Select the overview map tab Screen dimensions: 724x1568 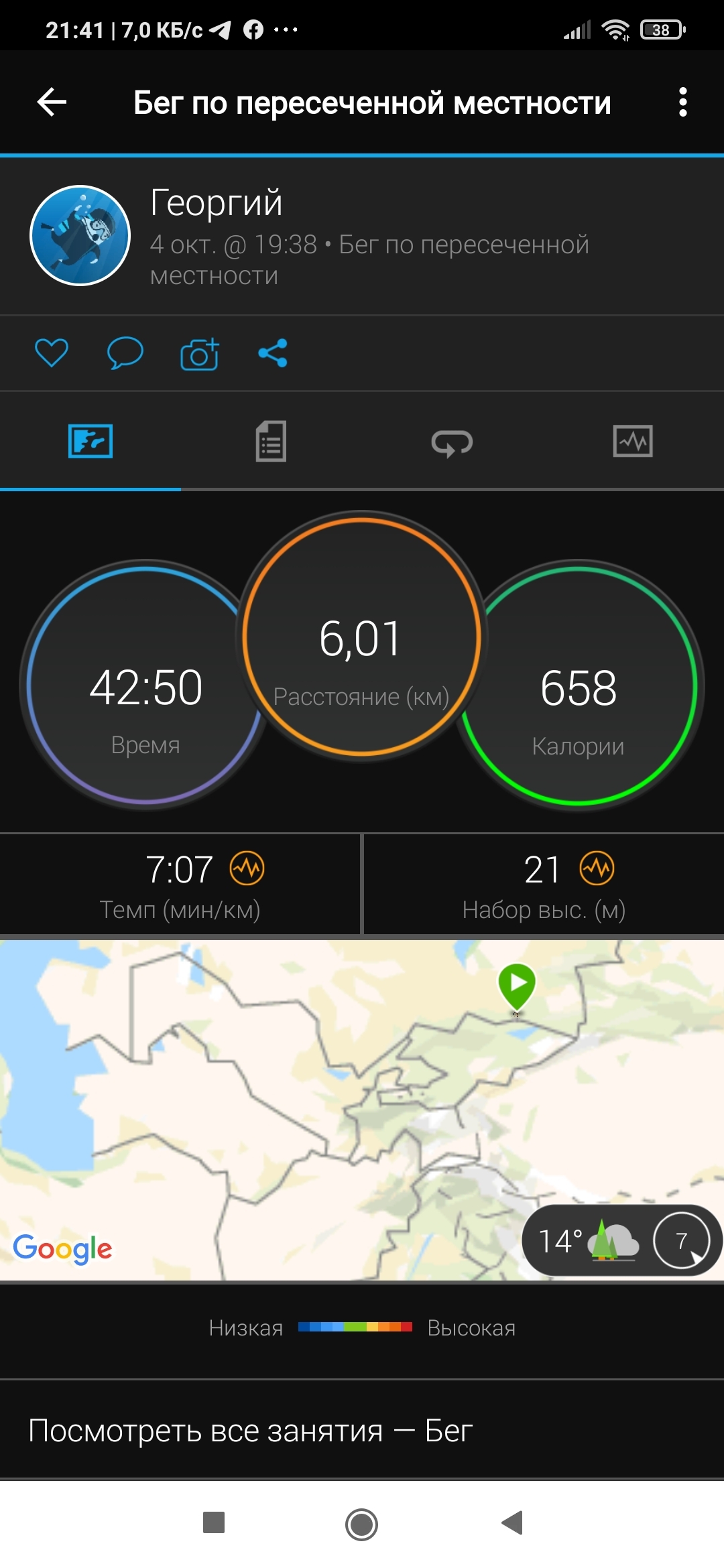(90, 442)
